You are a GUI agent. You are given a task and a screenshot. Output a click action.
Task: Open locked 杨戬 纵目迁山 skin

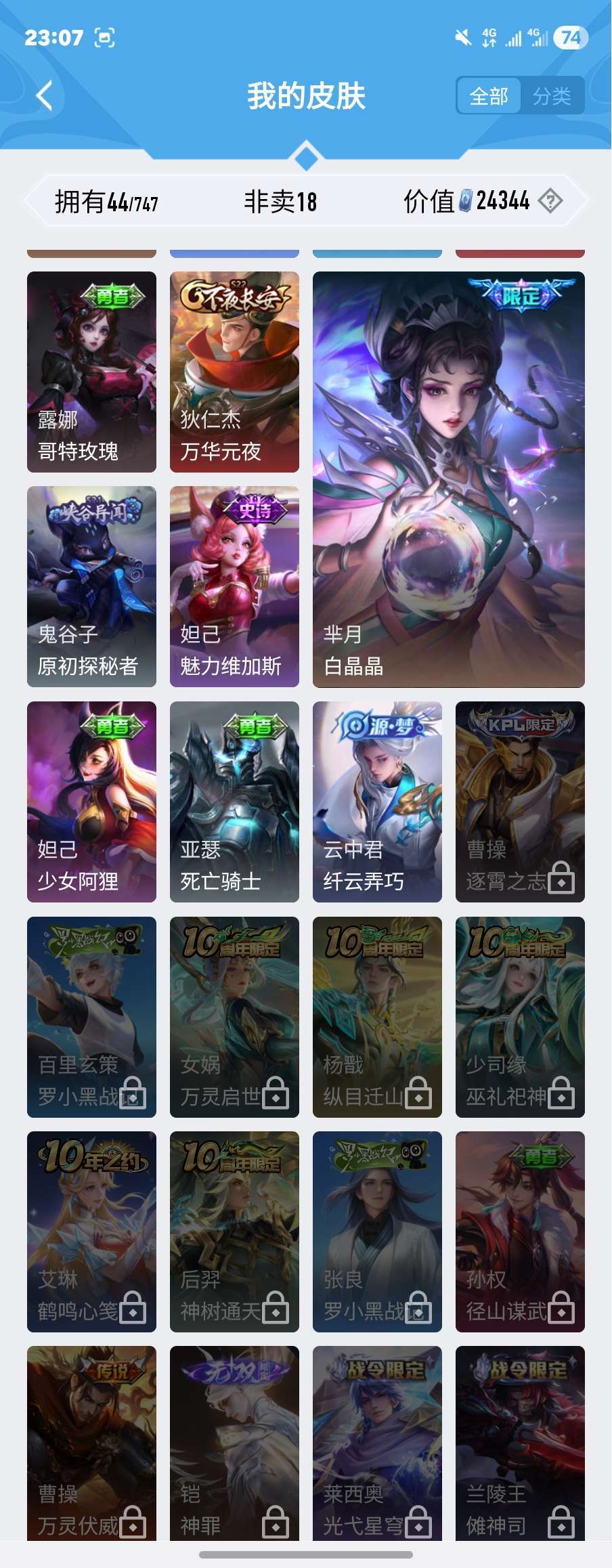coord(377,1017)
